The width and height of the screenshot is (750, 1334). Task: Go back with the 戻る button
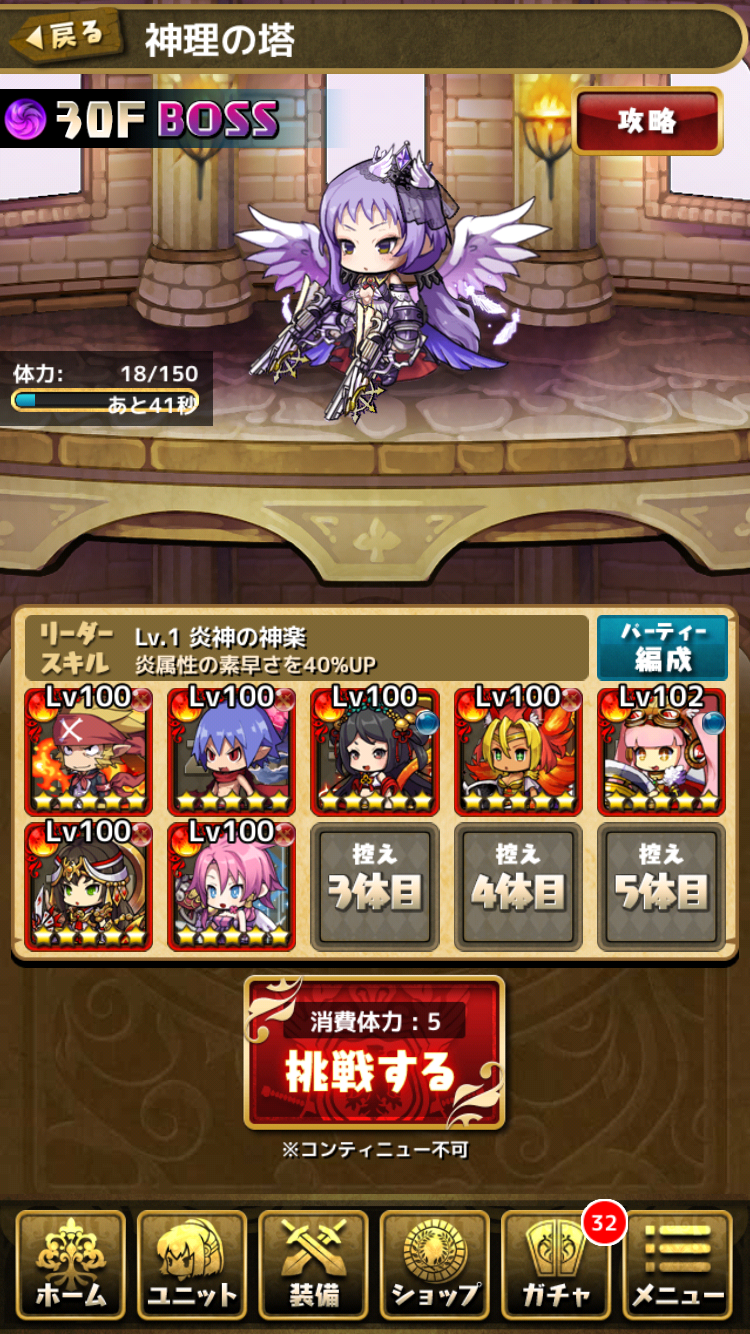pos(63,38)
